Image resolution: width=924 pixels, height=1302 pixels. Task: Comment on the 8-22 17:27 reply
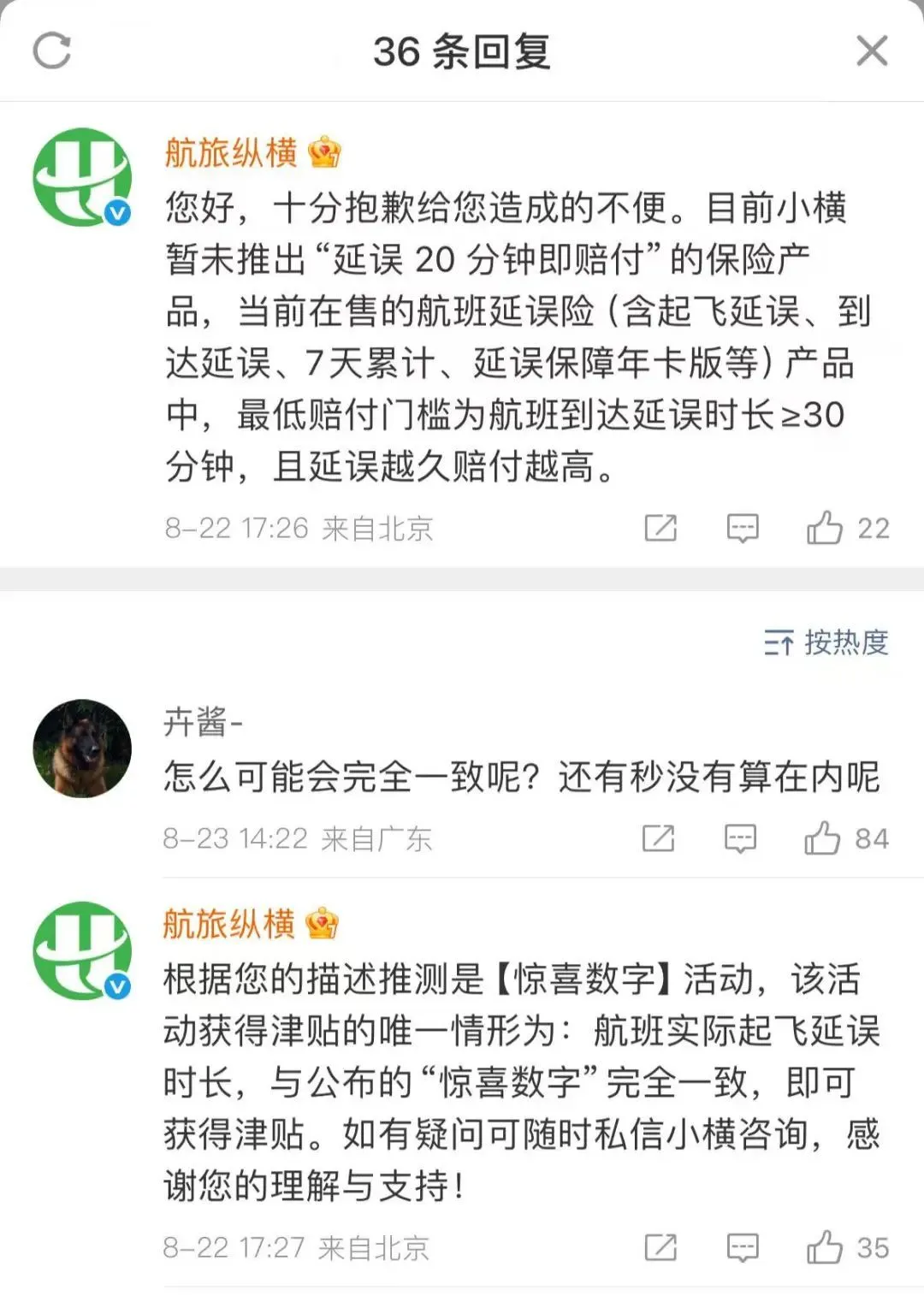[742, 1247]
